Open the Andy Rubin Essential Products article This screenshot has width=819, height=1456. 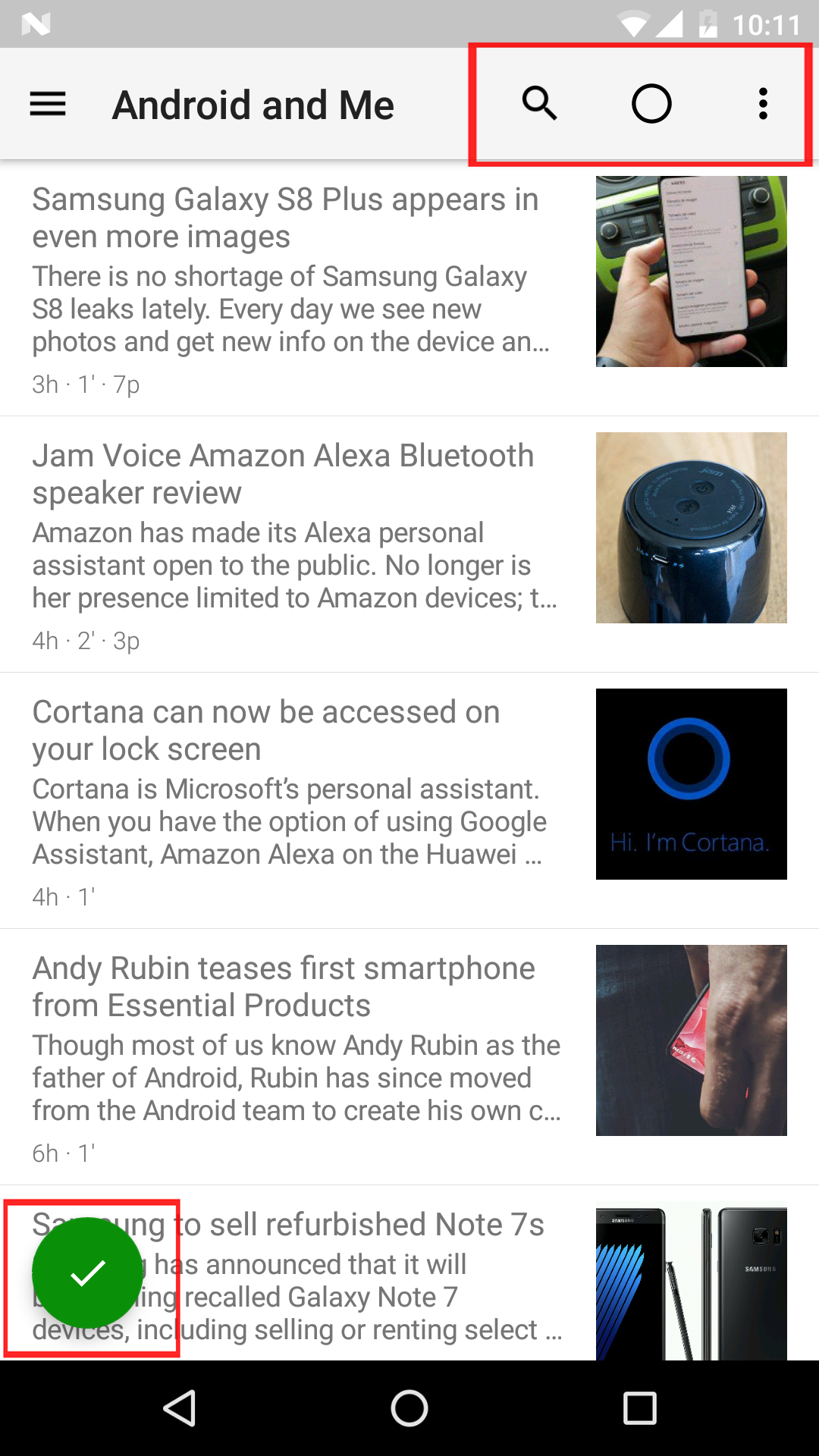[x=409, y=1057]
